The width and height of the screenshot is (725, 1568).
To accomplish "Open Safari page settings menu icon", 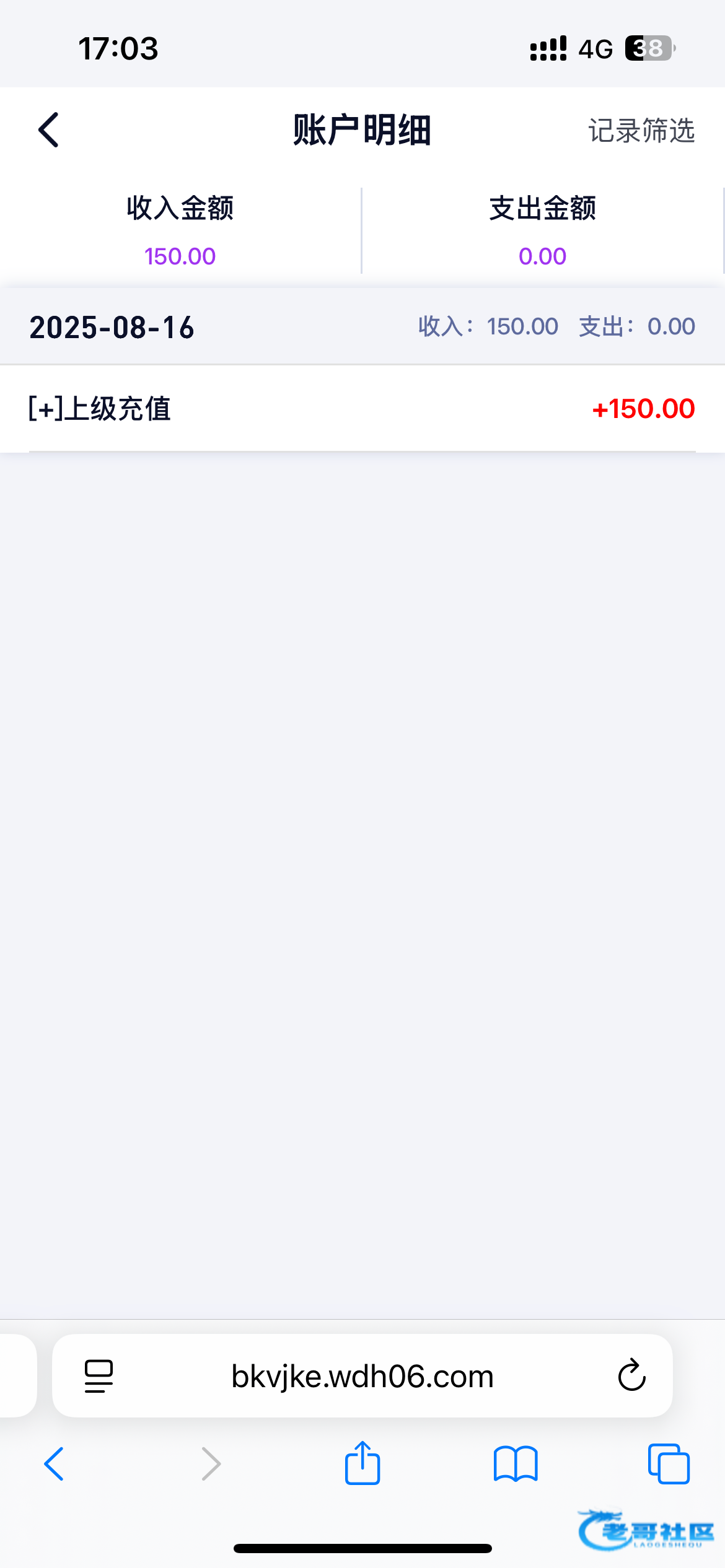I will [x=99, y=1376].
